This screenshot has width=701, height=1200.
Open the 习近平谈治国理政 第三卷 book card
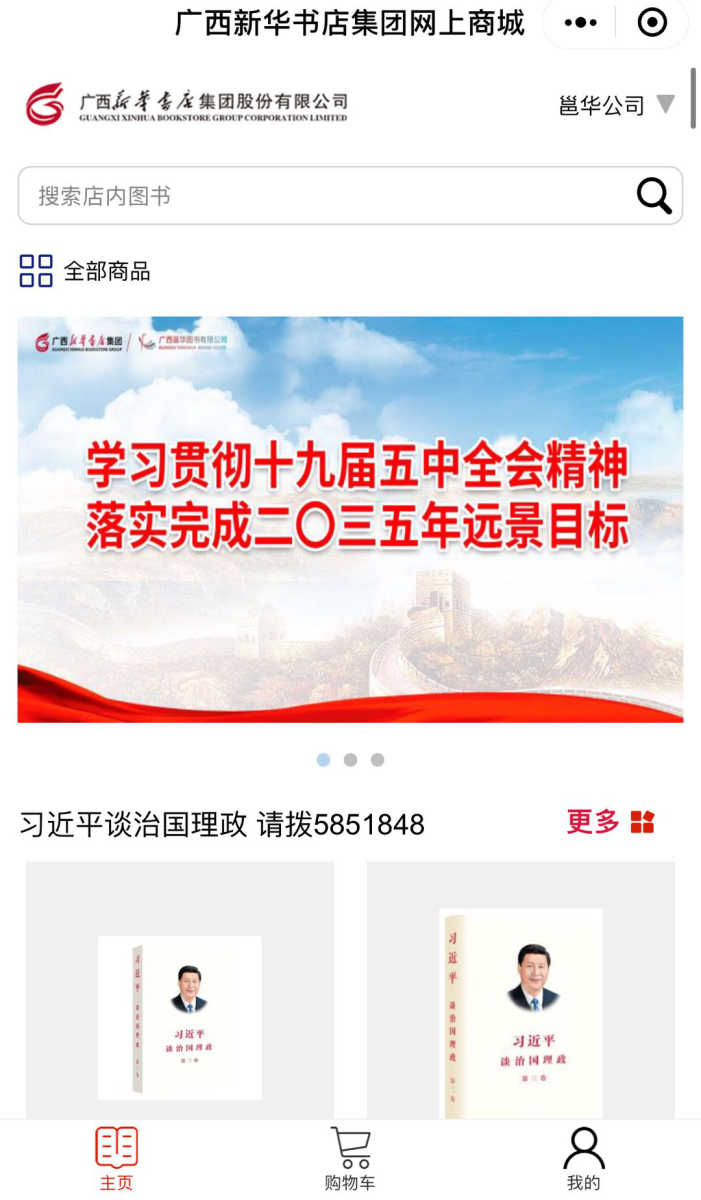(x=520, y=1000)
